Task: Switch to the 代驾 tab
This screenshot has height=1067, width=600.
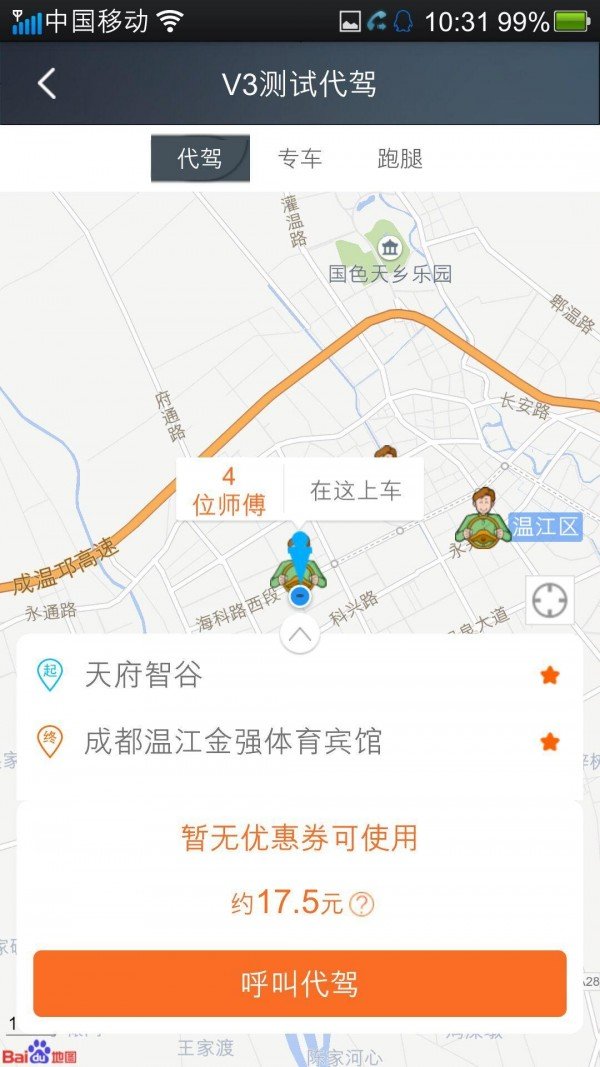Action: [x=200, y=158]
